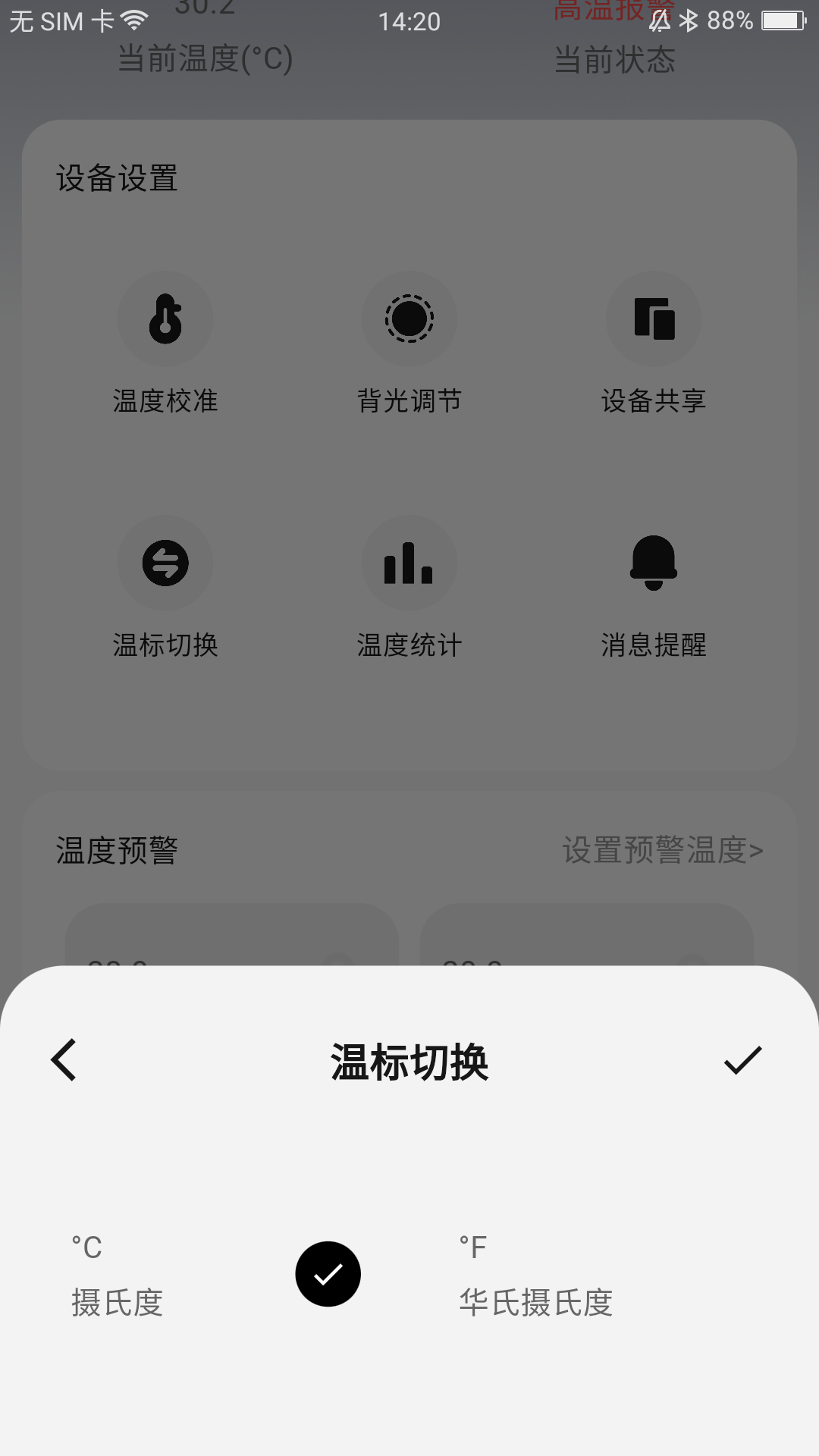
Task: Open the 背光调节 backlight adjustment settings
Action: tap(409, 318)
